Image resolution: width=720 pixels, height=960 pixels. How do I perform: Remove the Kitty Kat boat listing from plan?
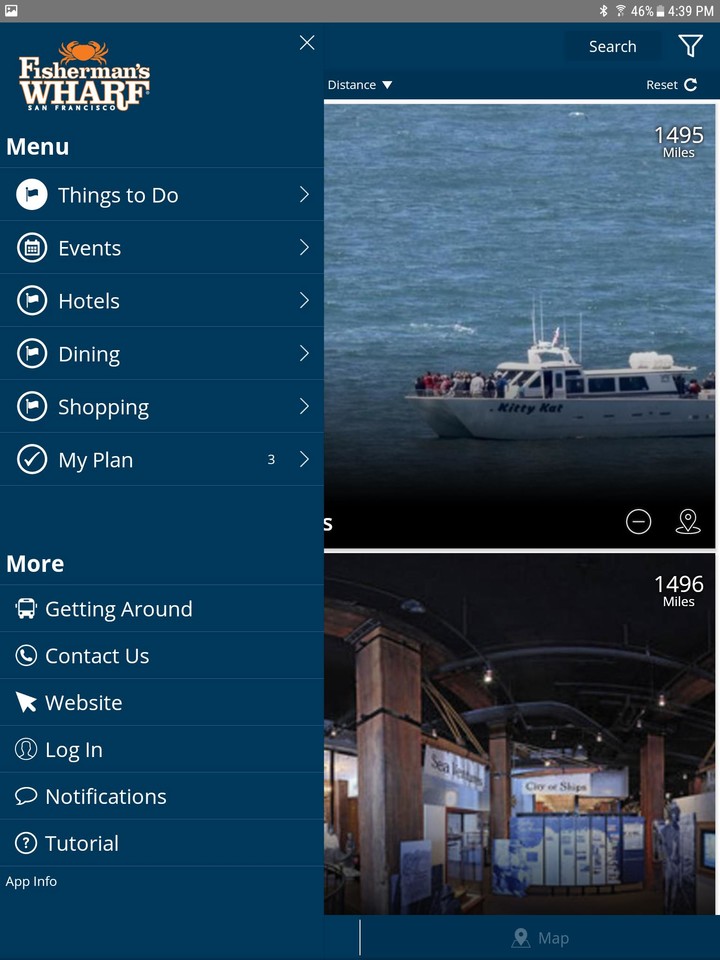point(638,521)
